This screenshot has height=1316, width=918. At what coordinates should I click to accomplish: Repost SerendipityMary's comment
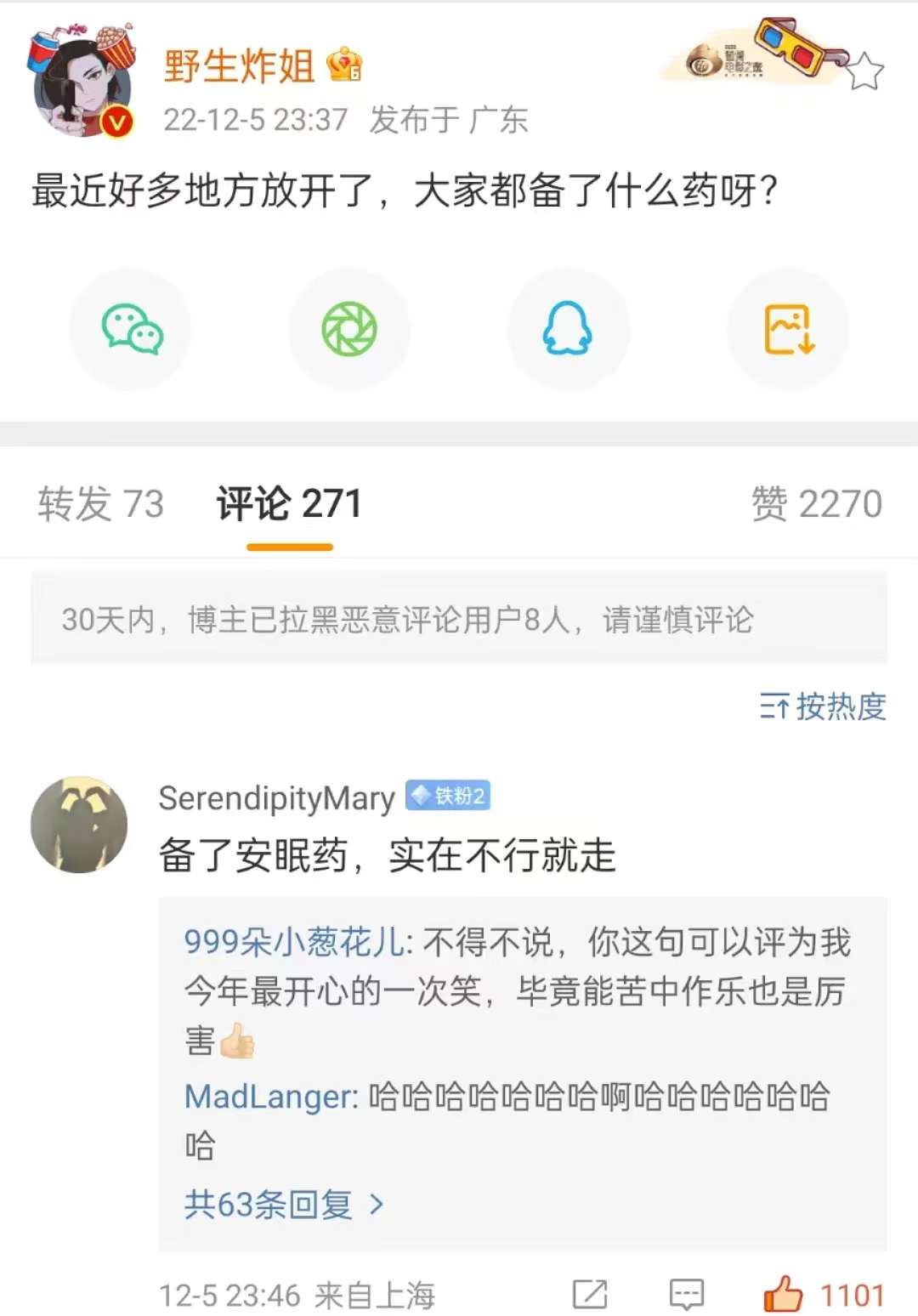click(590, 1295)
